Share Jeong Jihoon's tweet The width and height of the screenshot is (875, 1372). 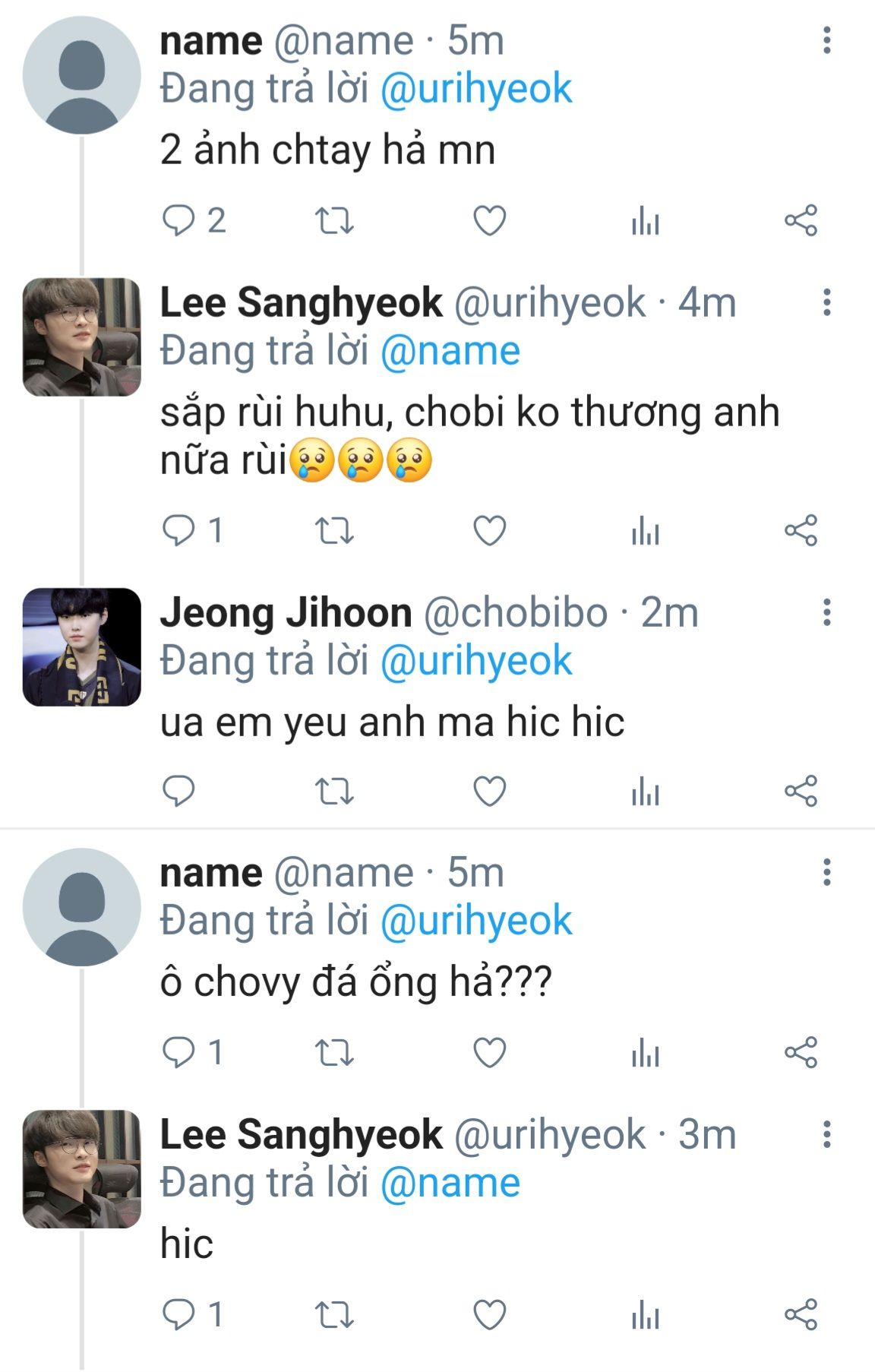click(x=801, y=792)
